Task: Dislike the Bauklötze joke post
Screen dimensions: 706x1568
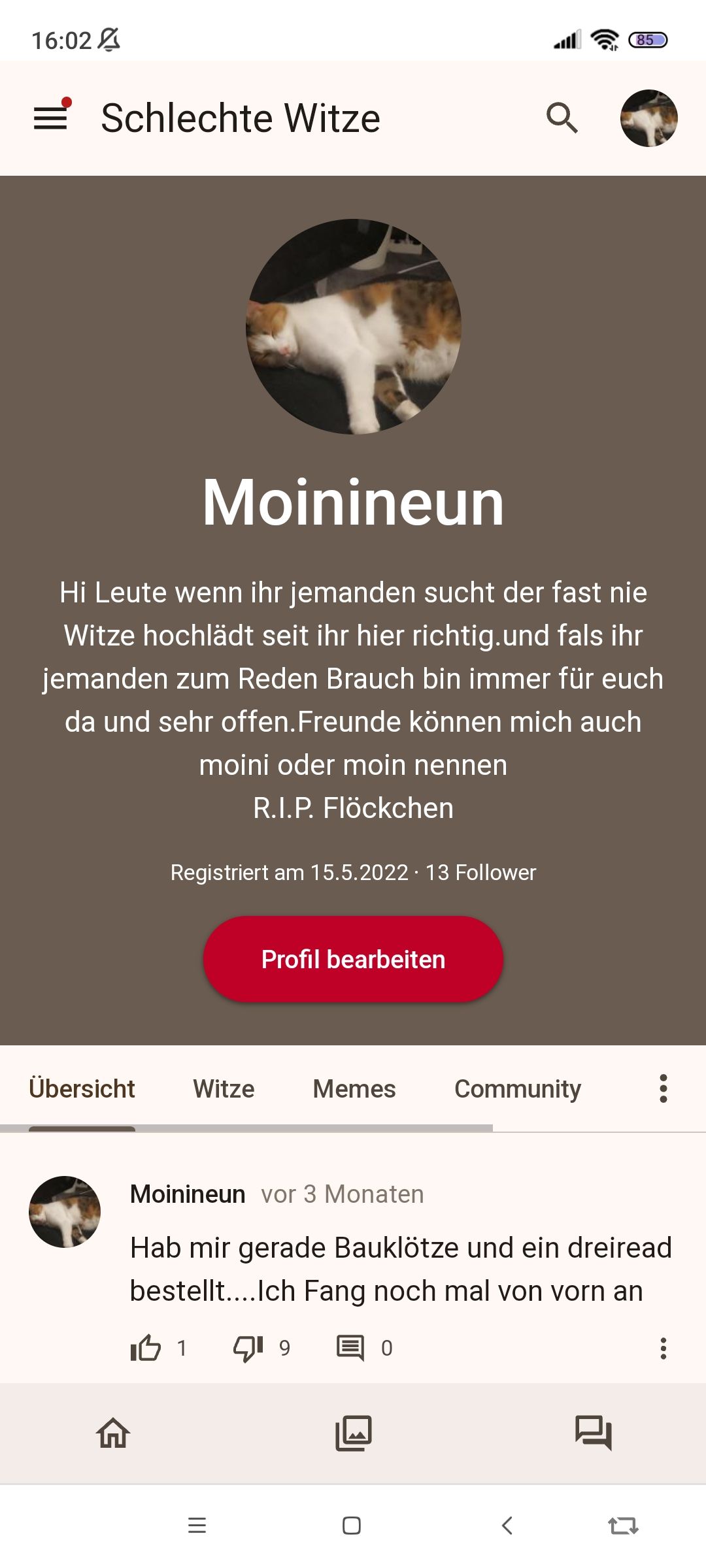Action: coord(248,1348)
